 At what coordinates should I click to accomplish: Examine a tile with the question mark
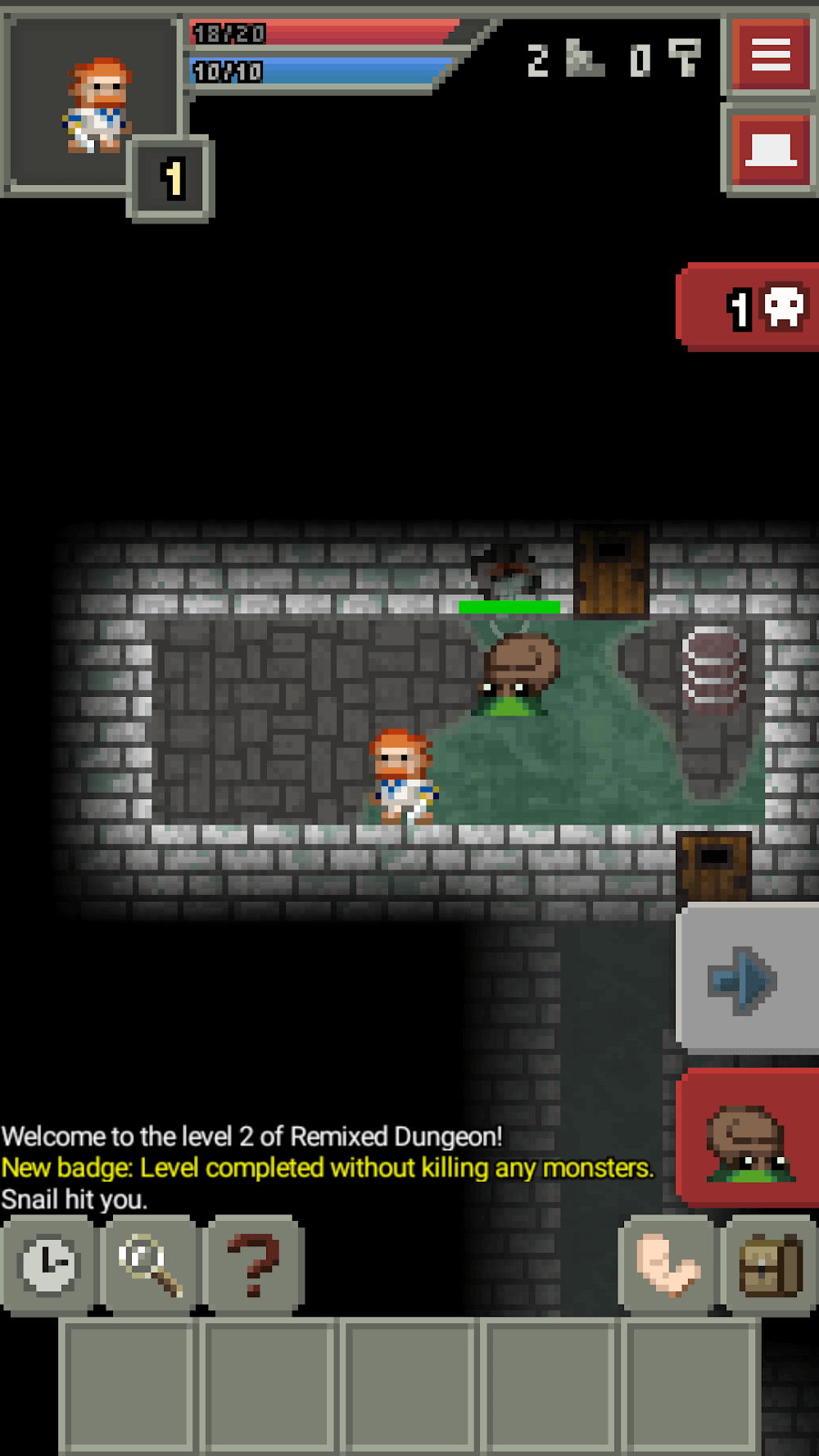click(254, 1264)
